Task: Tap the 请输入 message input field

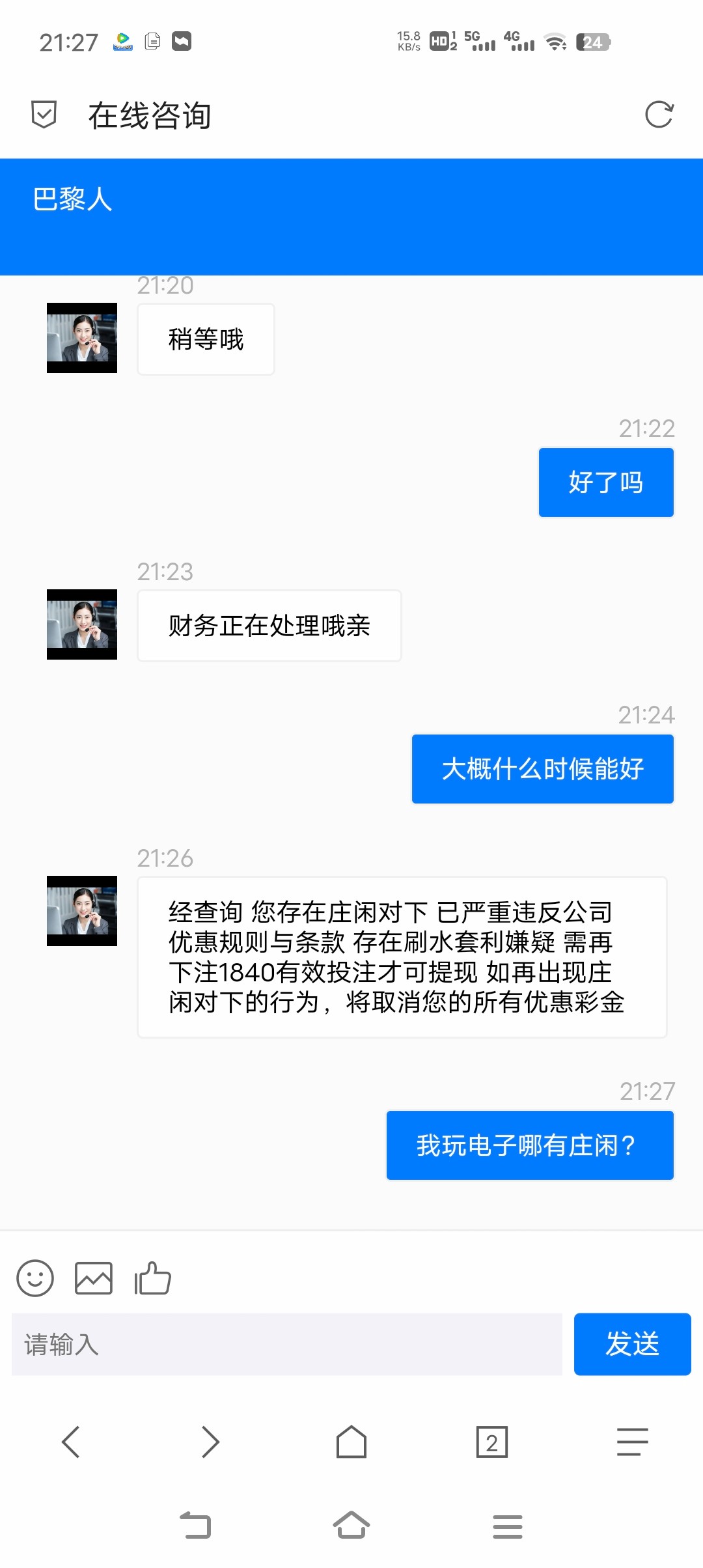Action: [x=286, y=1345]
